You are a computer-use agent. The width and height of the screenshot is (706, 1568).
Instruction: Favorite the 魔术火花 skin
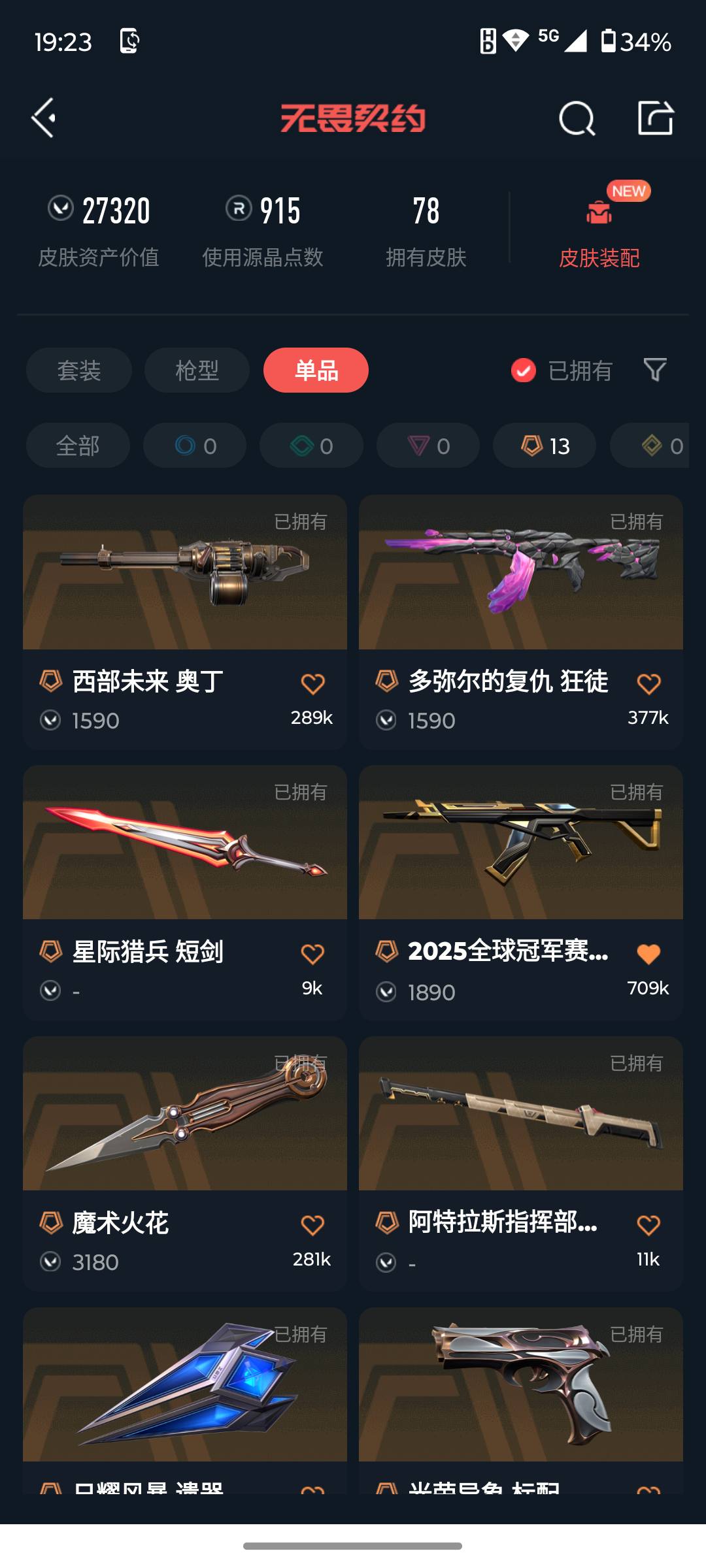coord(314,1225)
